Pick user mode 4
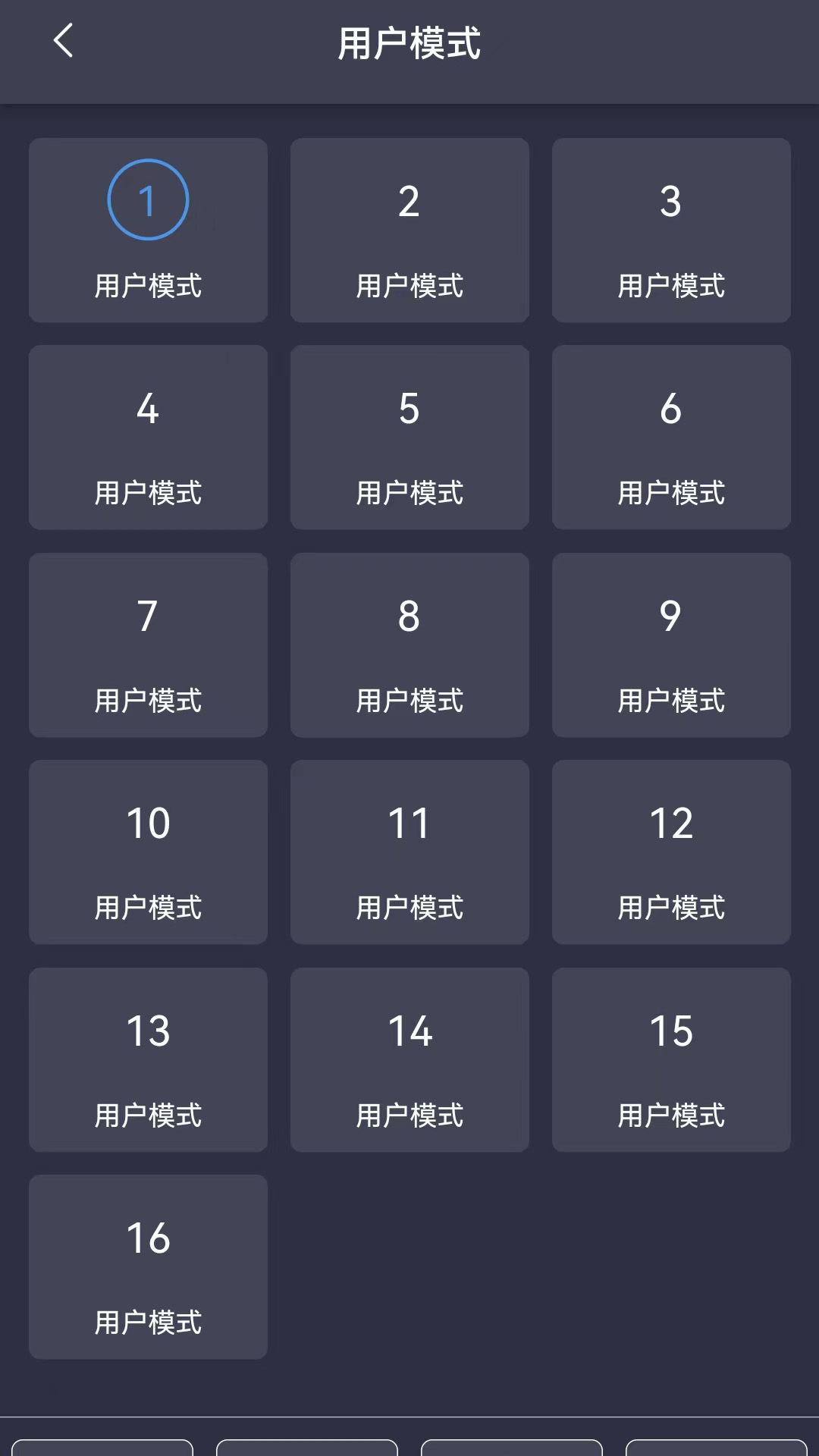Viewport: 819px width, 1456px height. (148, 437)
